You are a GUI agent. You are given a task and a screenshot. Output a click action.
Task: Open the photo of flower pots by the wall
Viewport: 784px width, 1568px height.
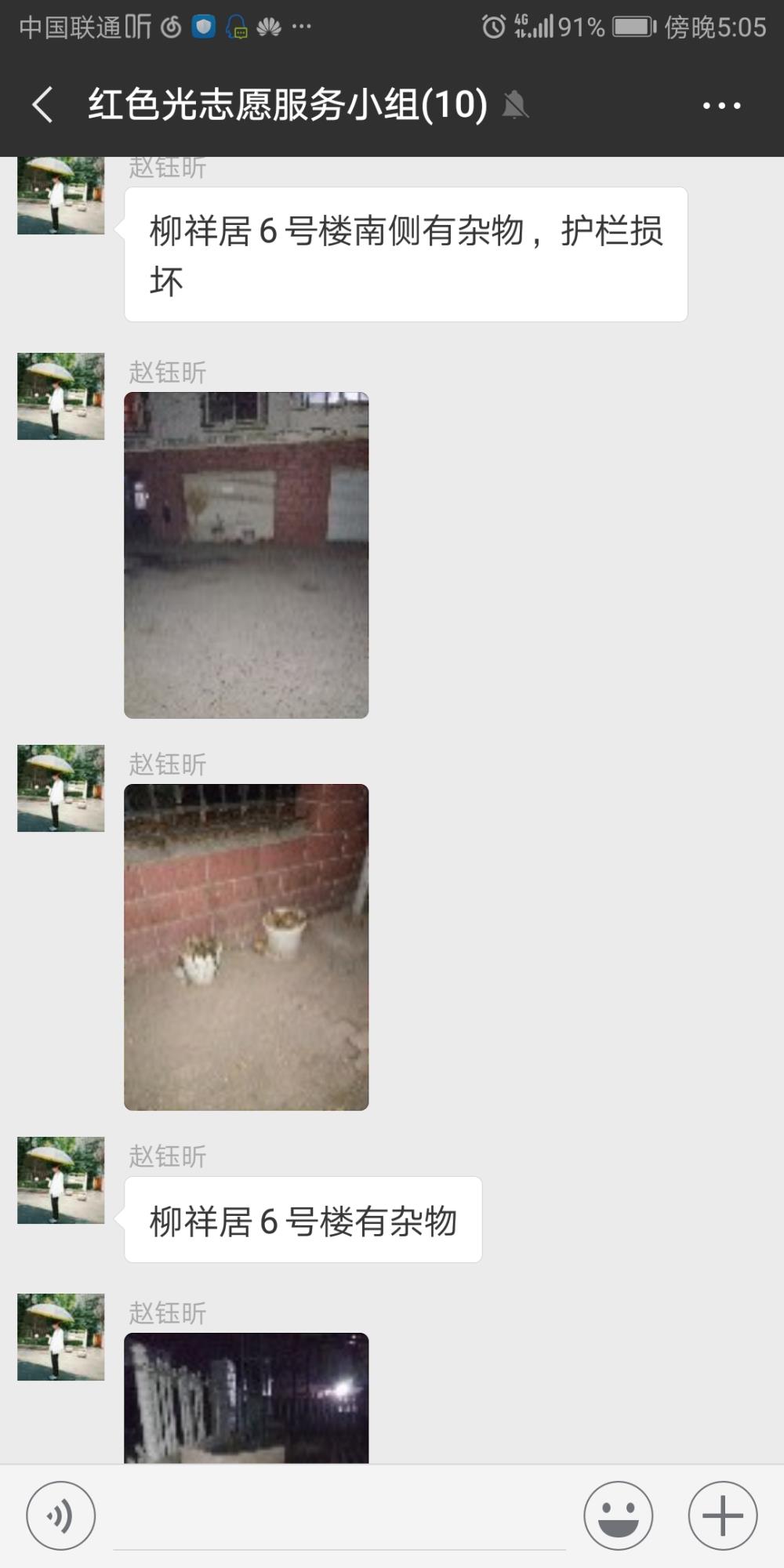click(246, 947)
